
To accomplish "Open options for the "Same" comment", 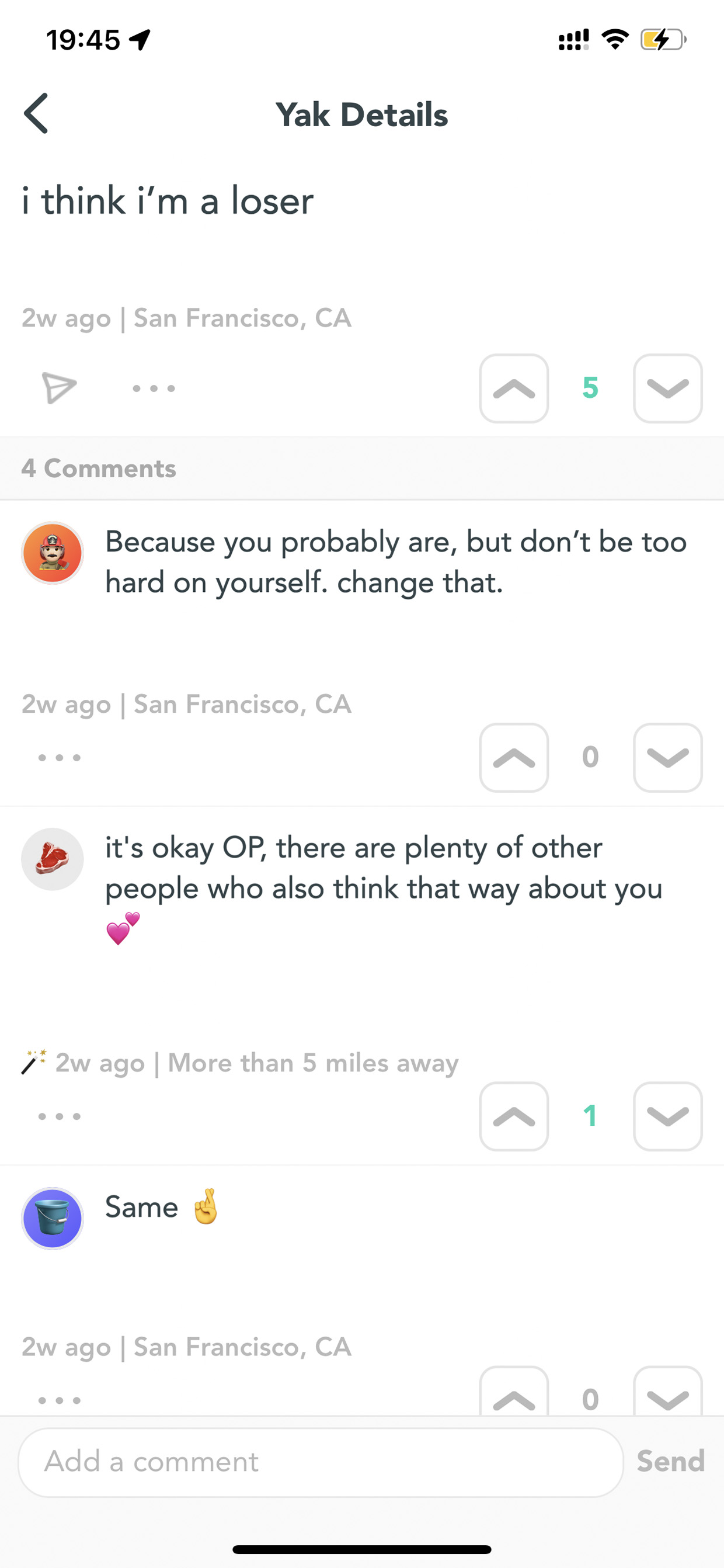I will pos(59,1400).
